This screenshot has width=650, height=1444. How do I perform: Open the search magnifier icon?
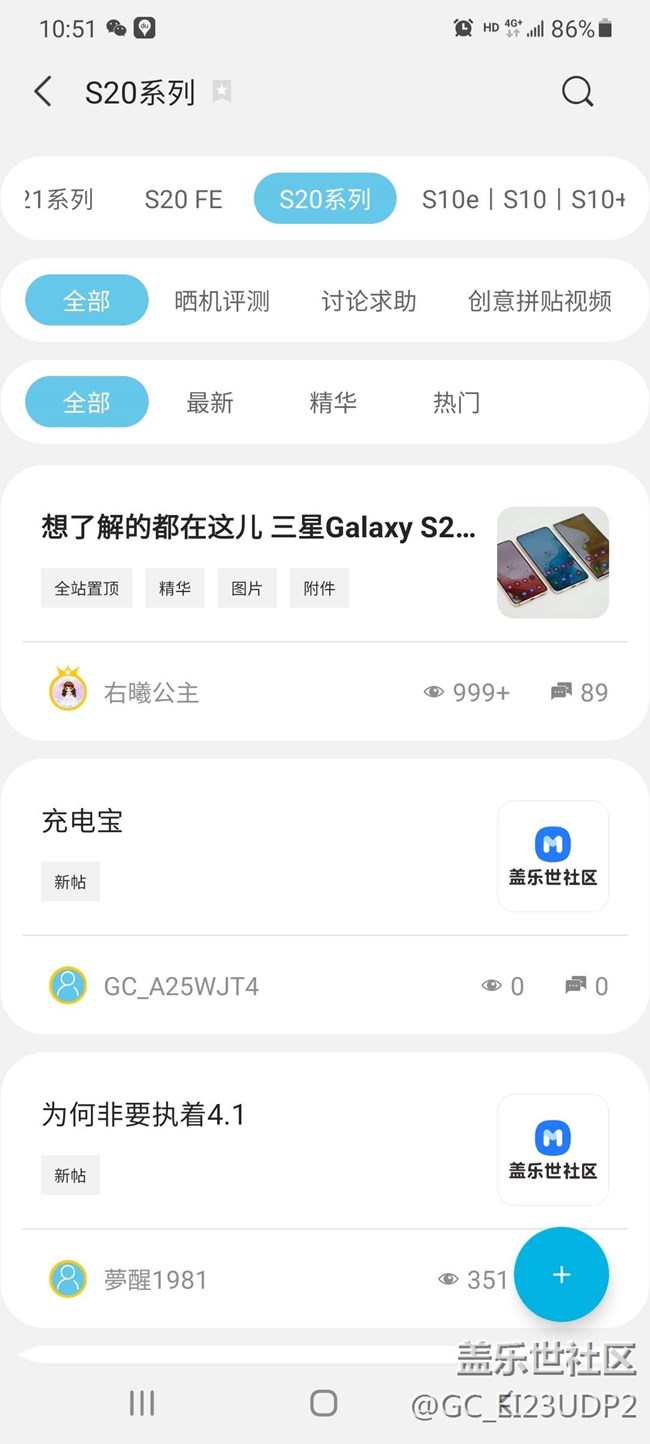(577, 92)
